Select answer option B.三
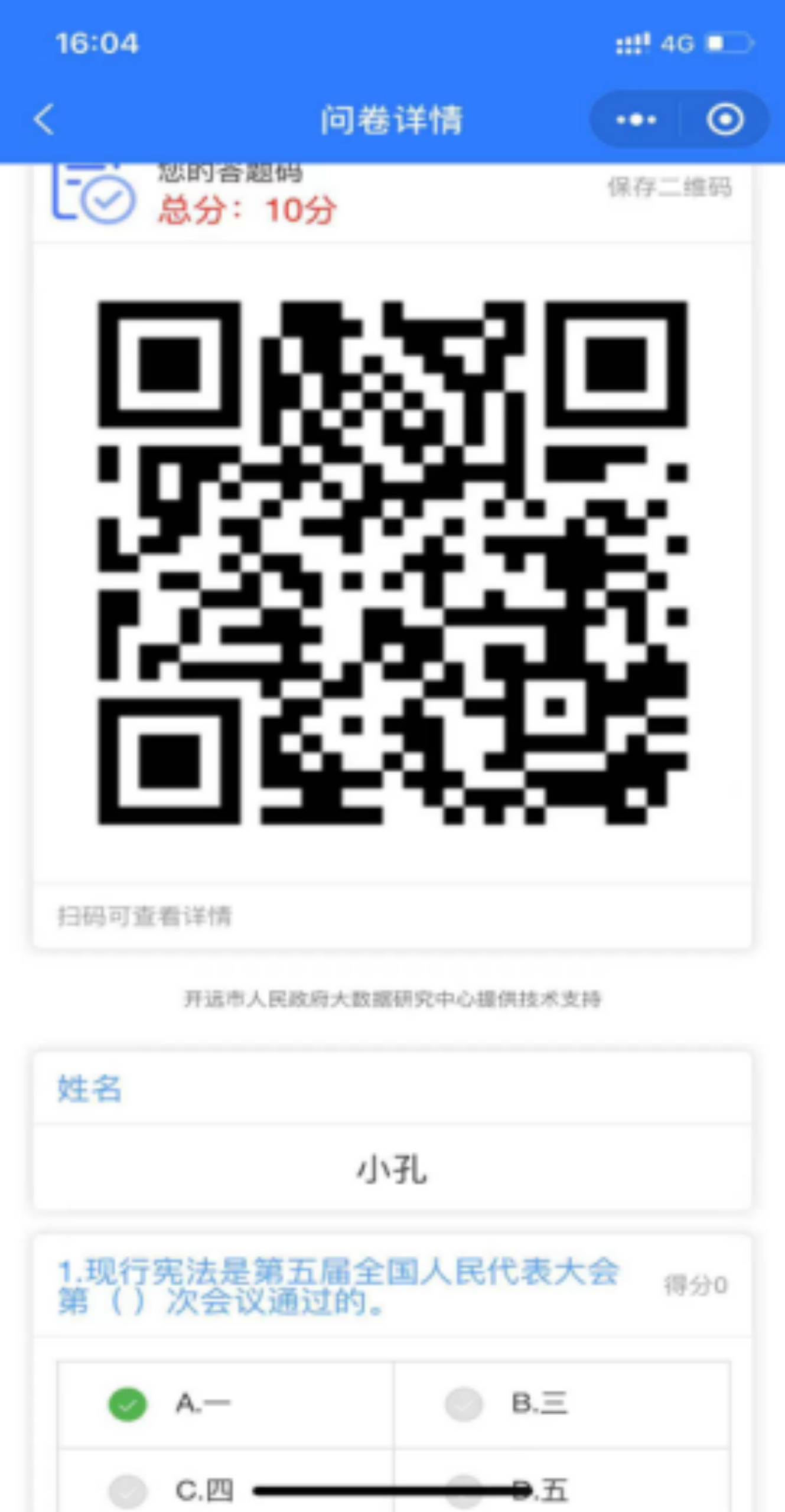Screen dimensions: 785x1512 464,1404
